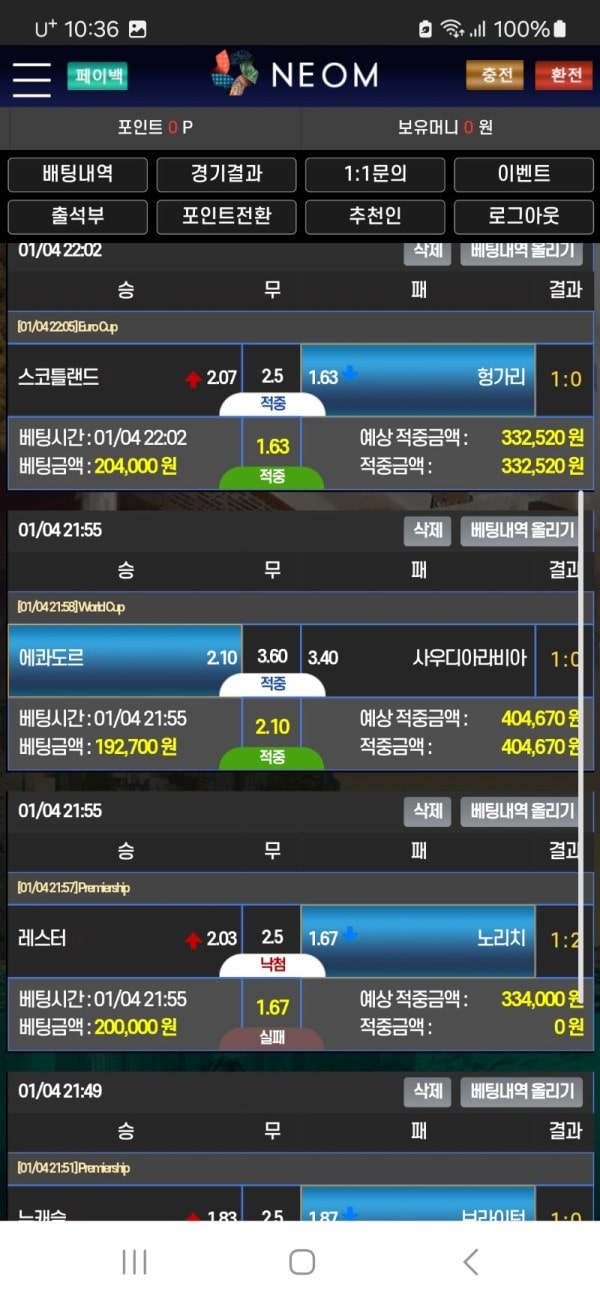Screen dimensions: 600x1301
Task: Upload betting history for the 에콰도르 bet
Action: tap(521, 531)
